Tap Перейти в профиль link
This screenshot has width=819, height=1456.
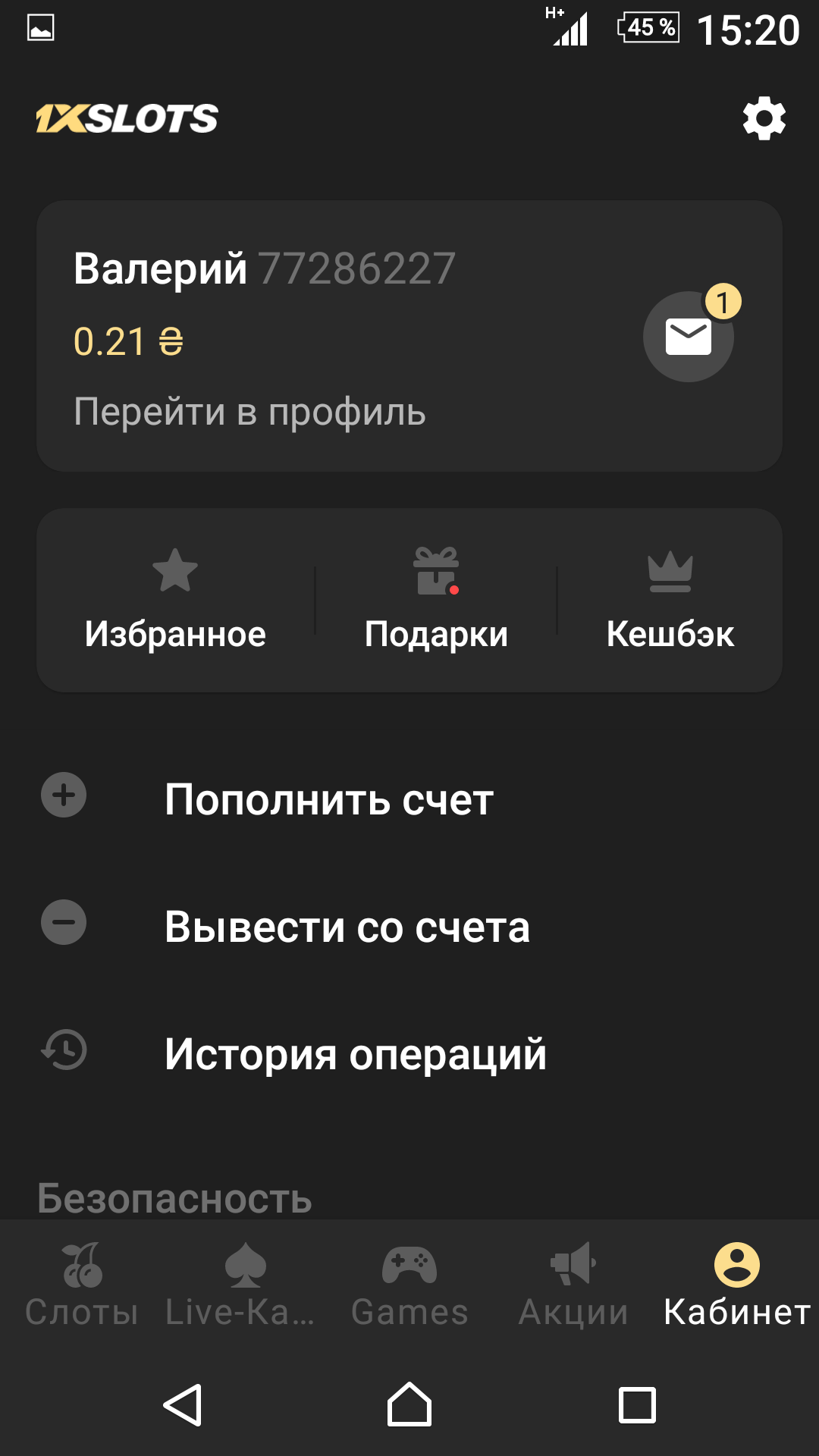(249, 412)
